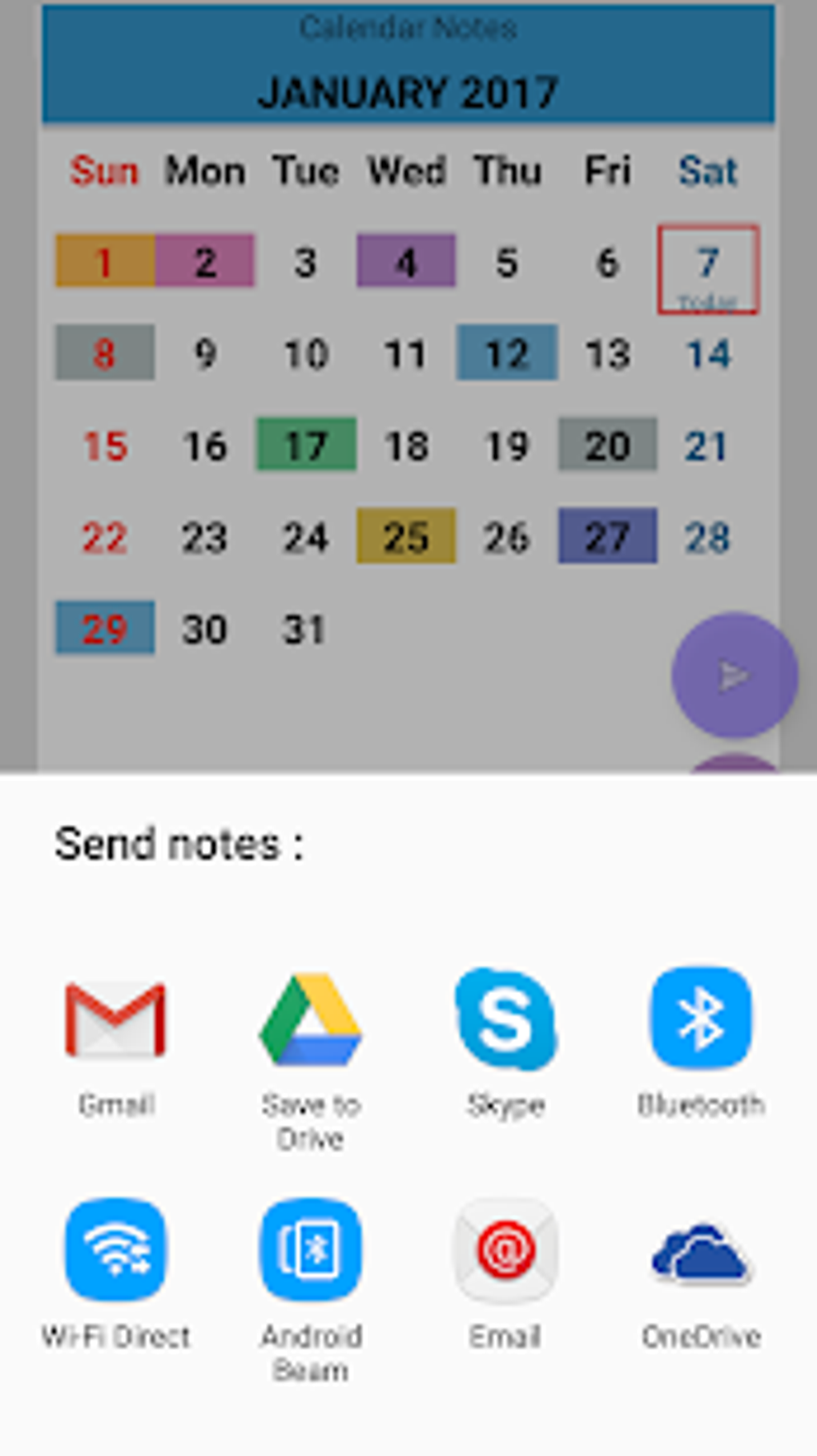
Task: Select blue-highlighted date 12
Action: 506,353
